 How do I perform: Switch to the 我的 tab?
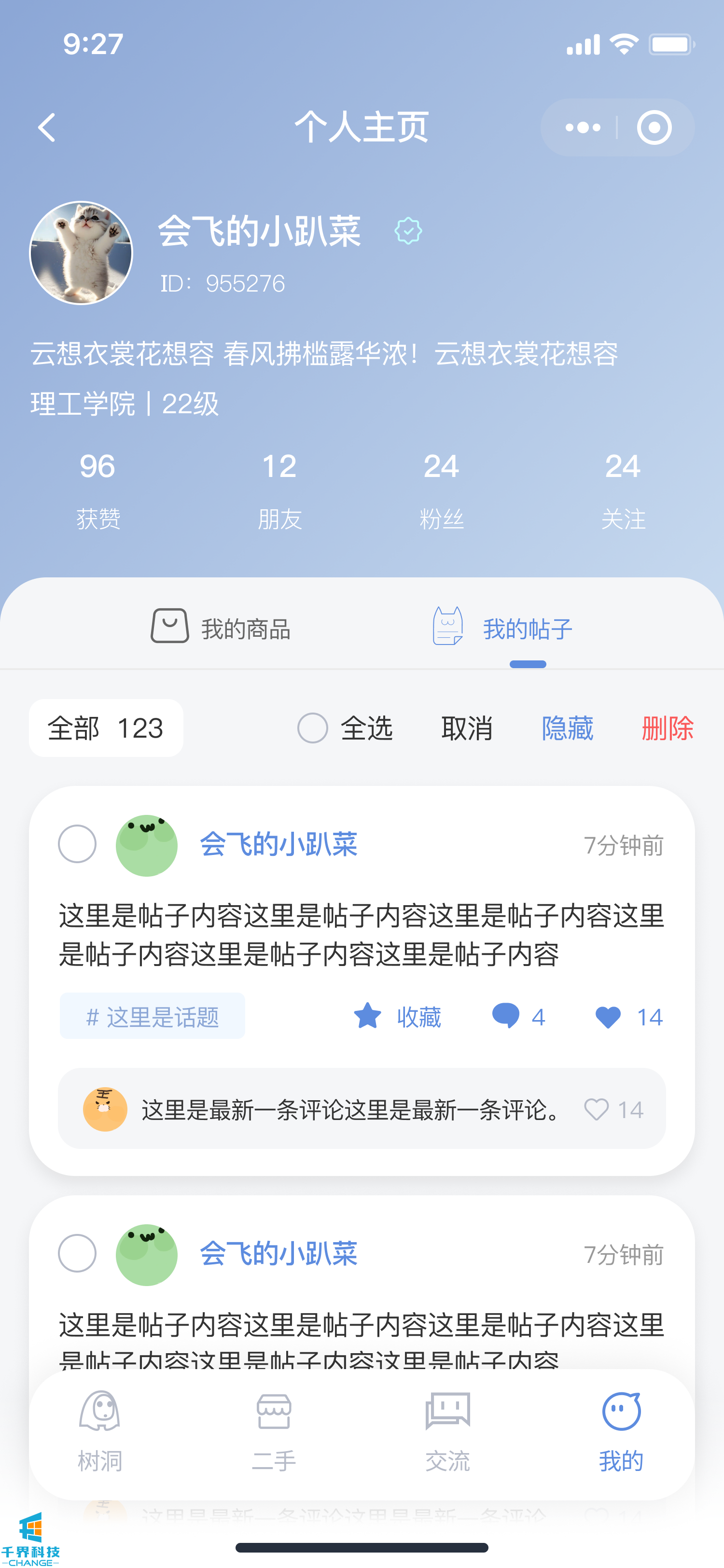[x=621, y=1430]
